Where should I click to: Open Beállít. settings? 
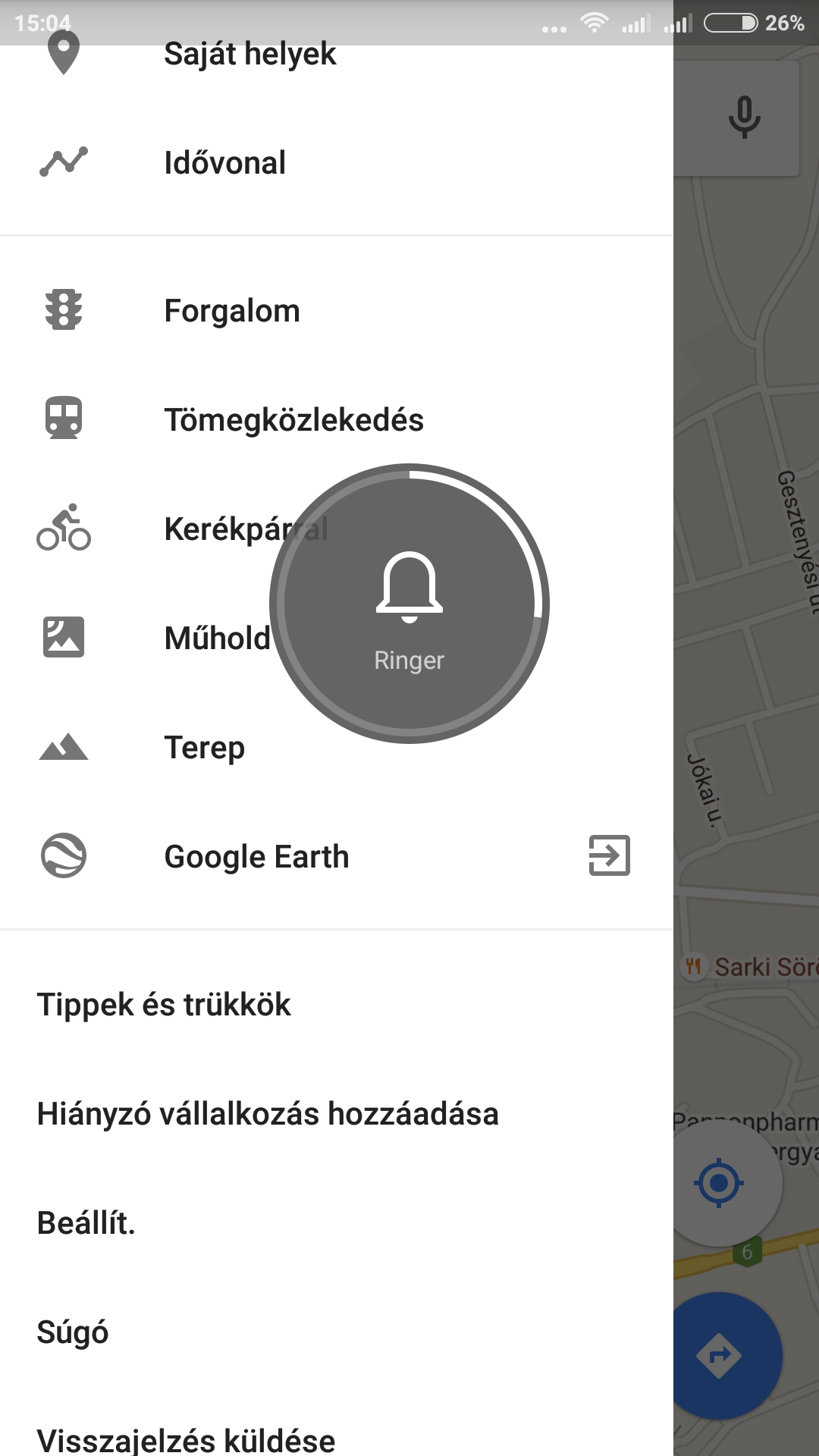[337, 1222]
